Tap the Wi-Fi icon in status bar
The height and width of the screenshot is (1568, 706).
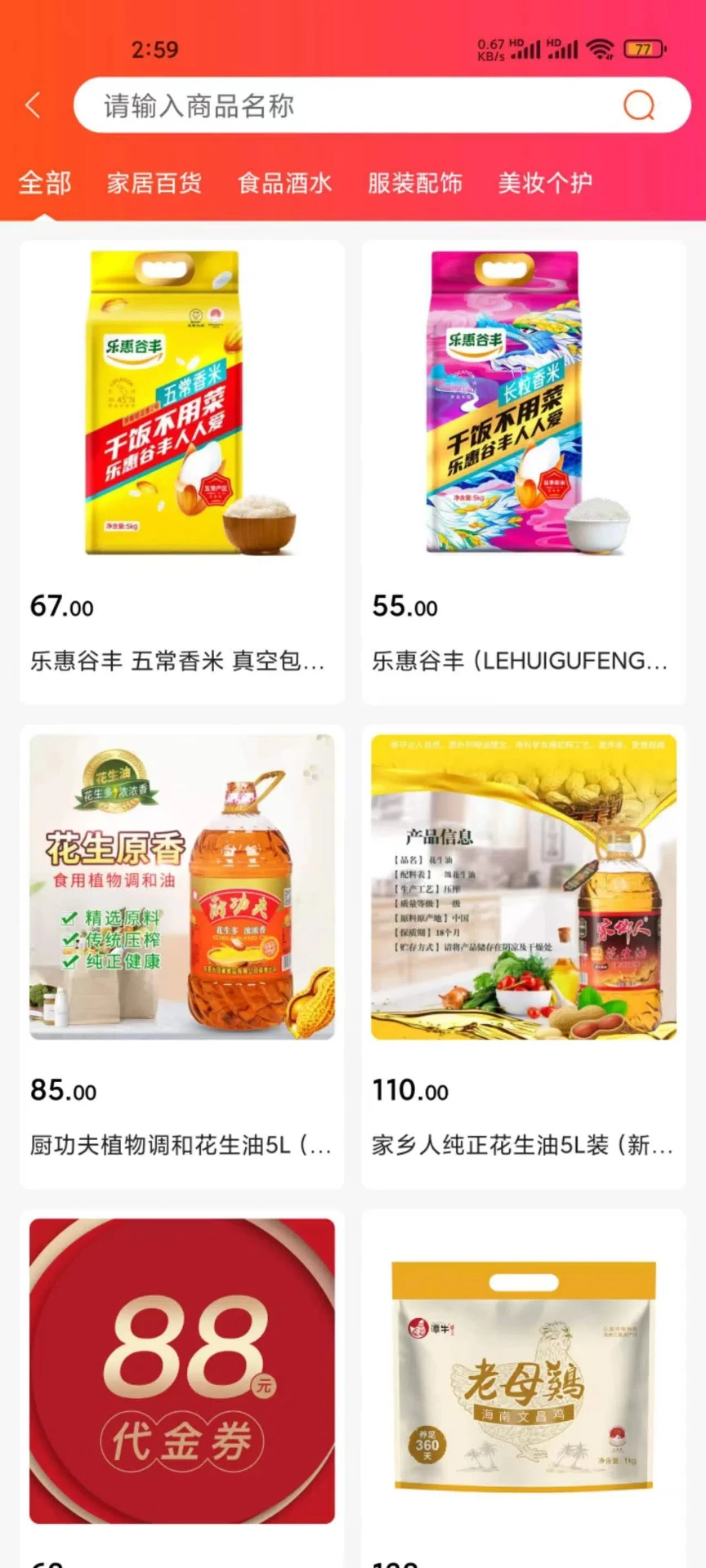pyautogui.click(x=602, y=49)
